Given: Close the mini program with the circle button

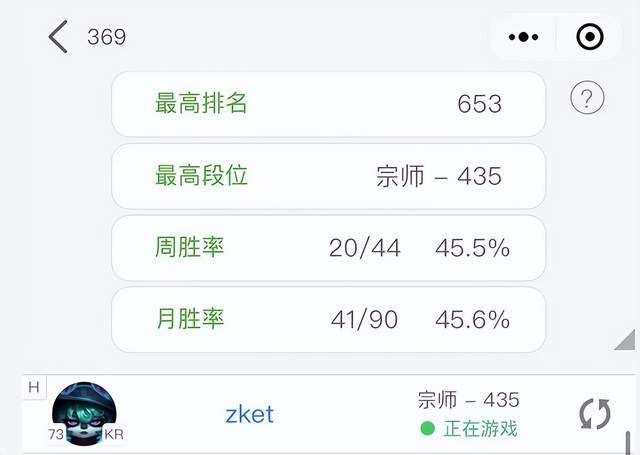Looking at the screenshot, I should (x=590, y=37).
